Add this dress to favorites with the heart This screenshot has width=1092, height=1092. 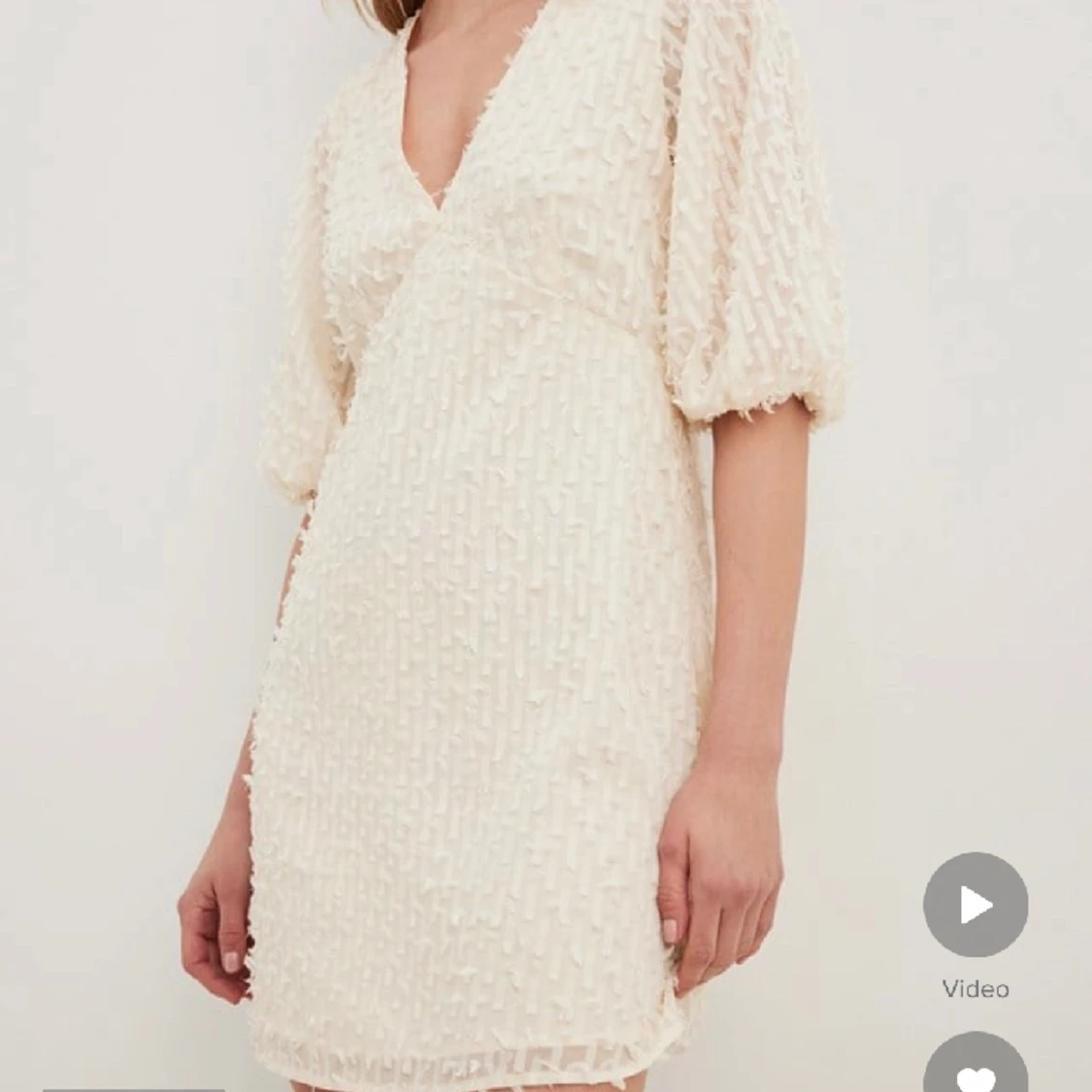[x=975, y=1068]
